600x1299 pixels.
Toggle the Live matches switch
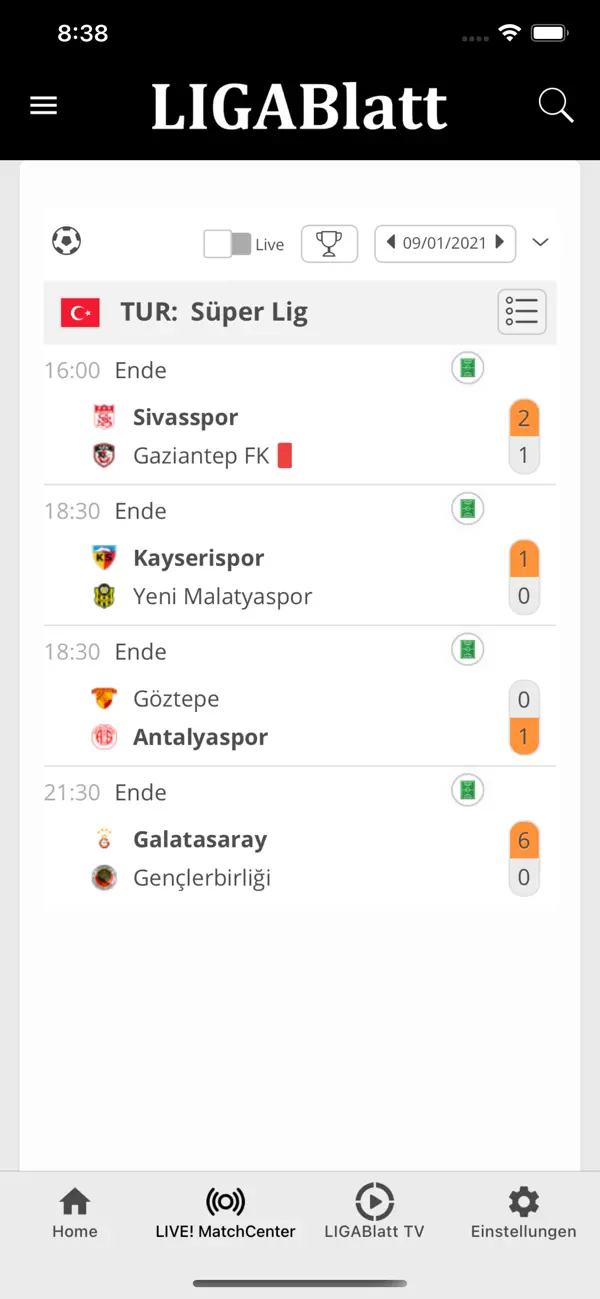(227, 244)
